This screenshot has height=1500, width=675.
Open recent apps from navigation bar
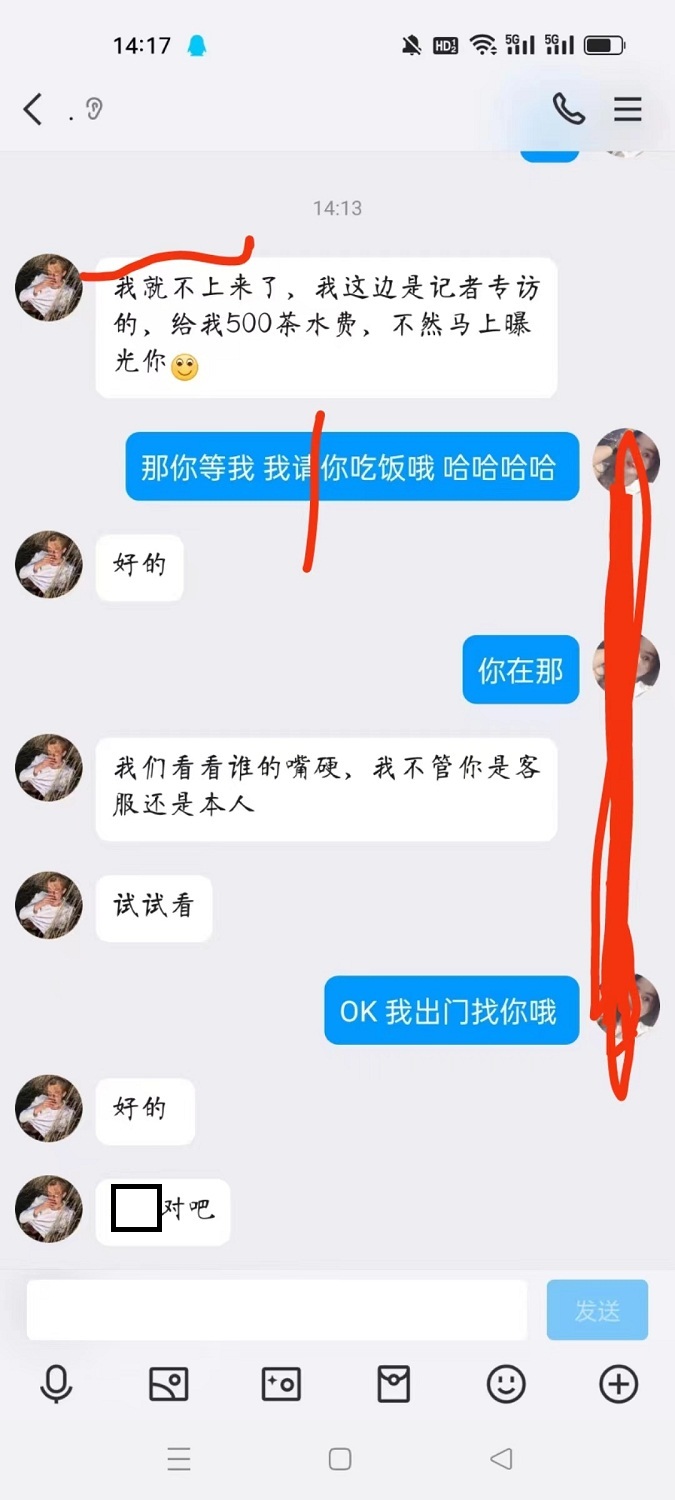point(179,1459)
